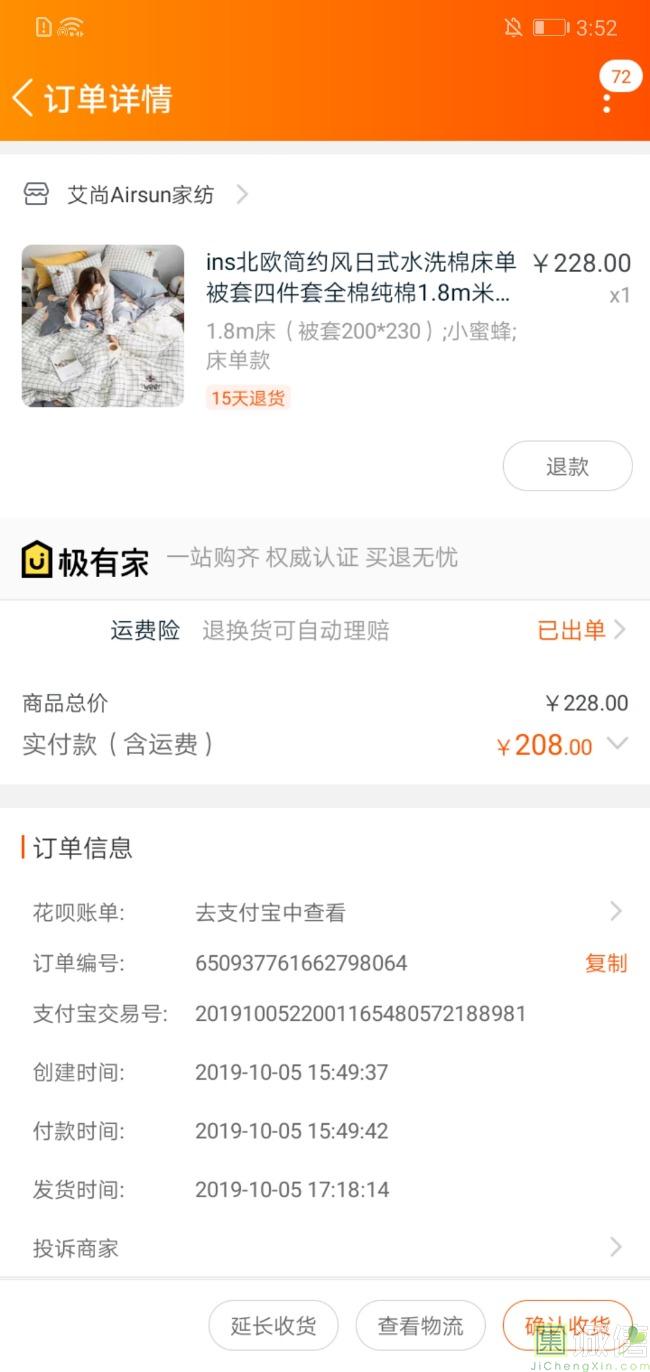Image resolution: width=650 pixels, height=1372 pixels.
Task: Open the bedding product thumbnail
Action: click(103, 325)
